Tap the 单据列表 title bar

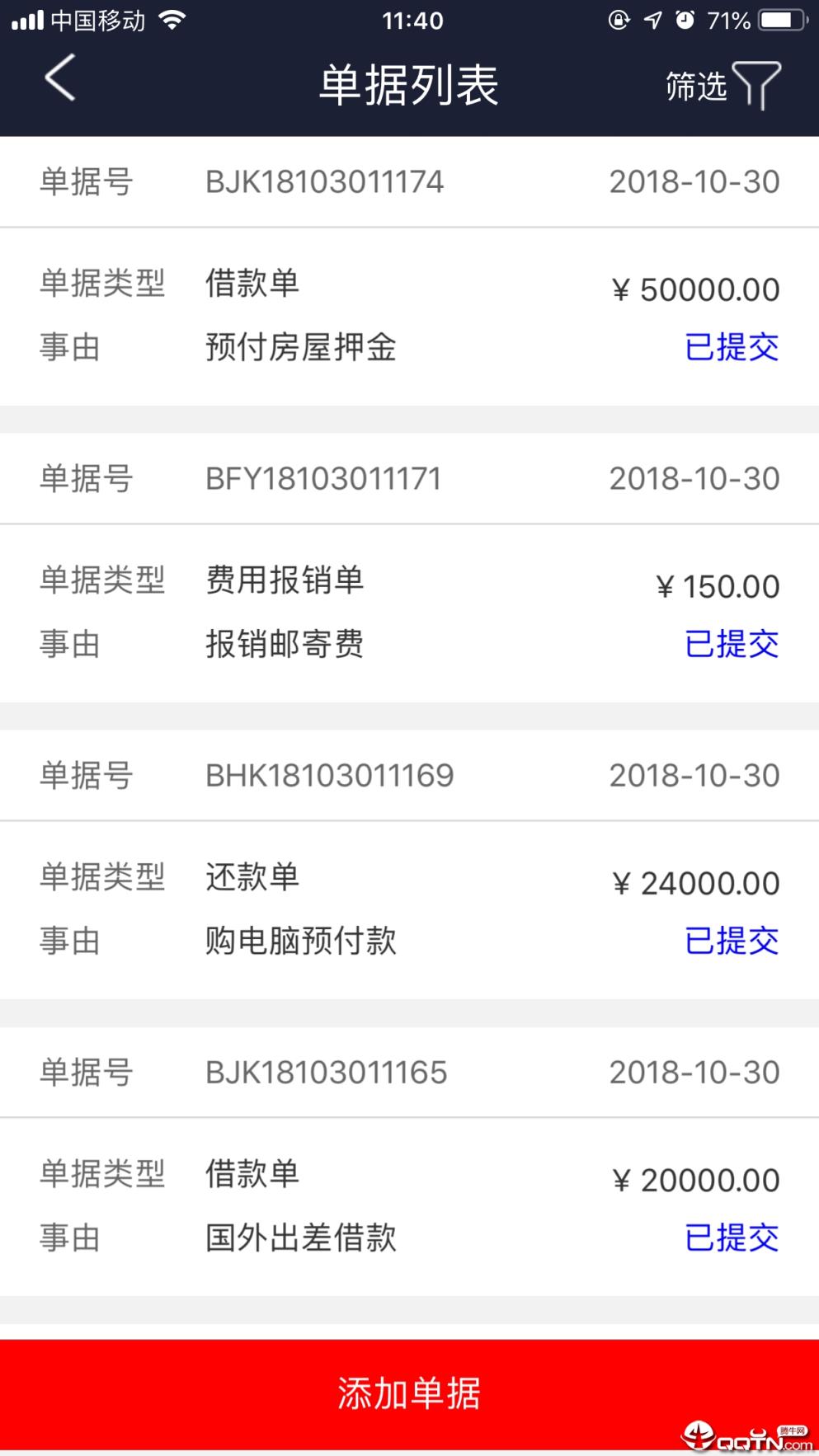(409, 86)
